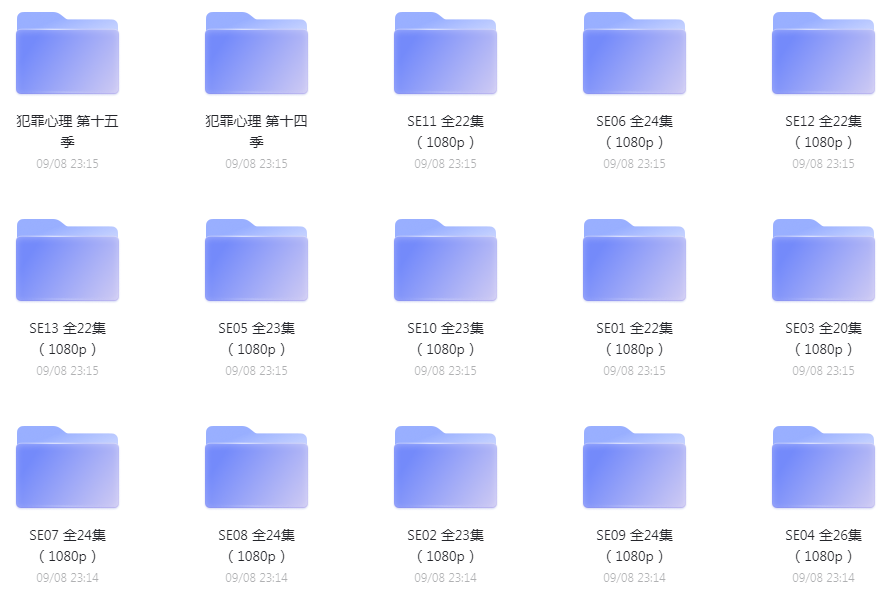Open folder SE09 全24集

[634, 469]
